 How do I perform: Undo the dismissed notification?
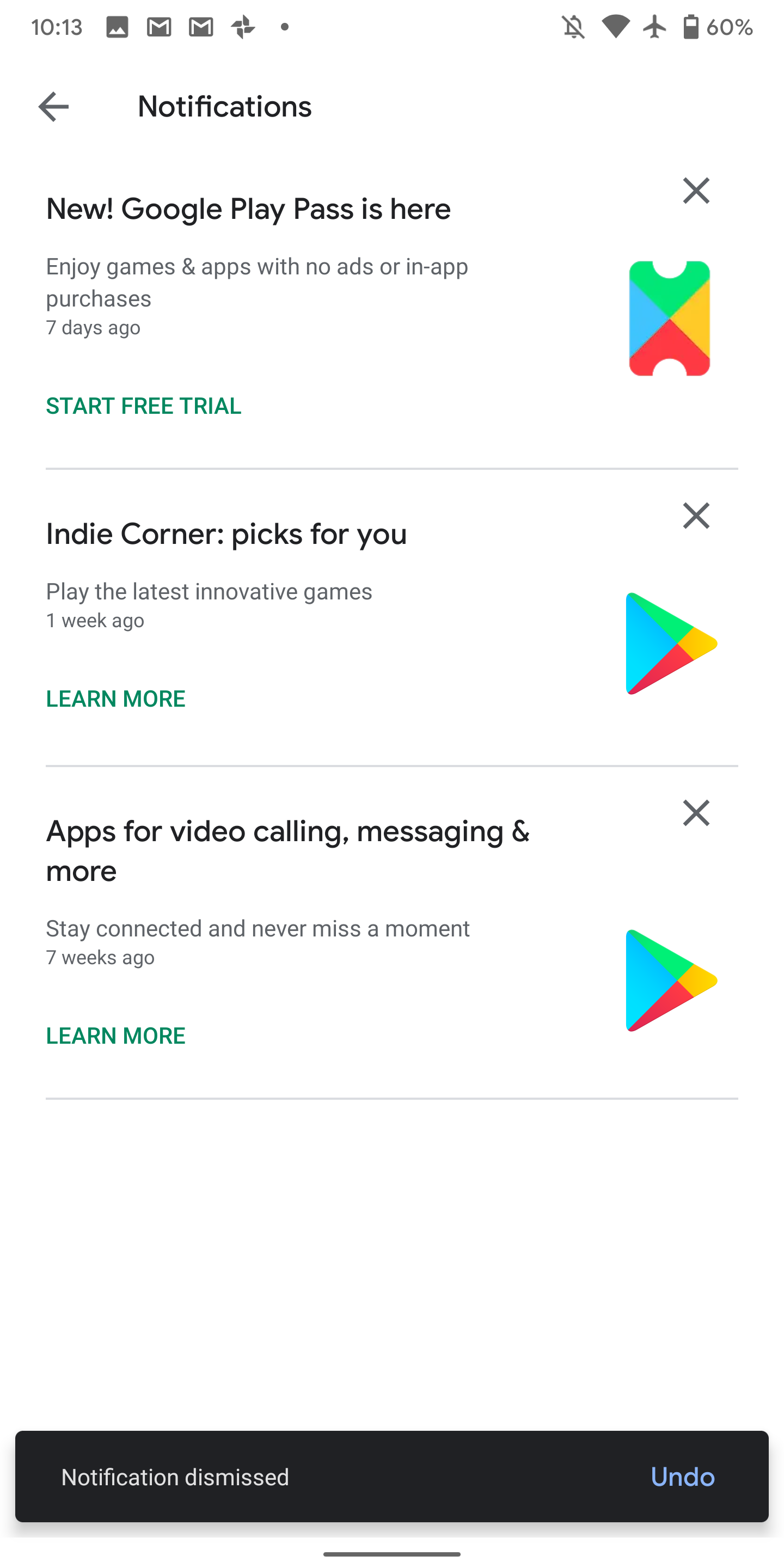[x=682, y=1477]
